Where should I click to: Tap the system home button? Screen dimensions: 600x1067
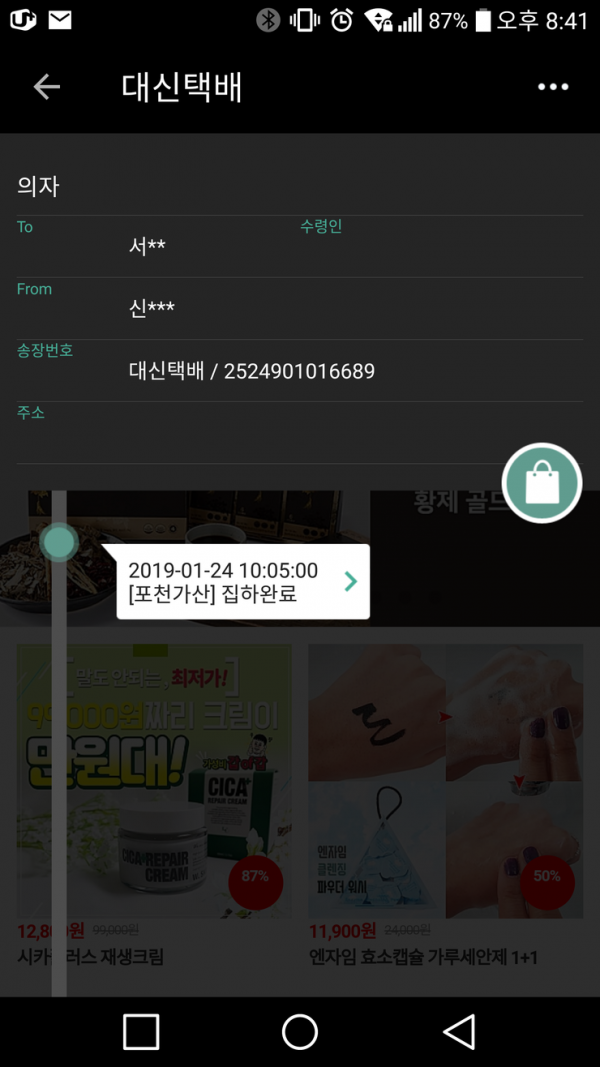pos(300,1031)
